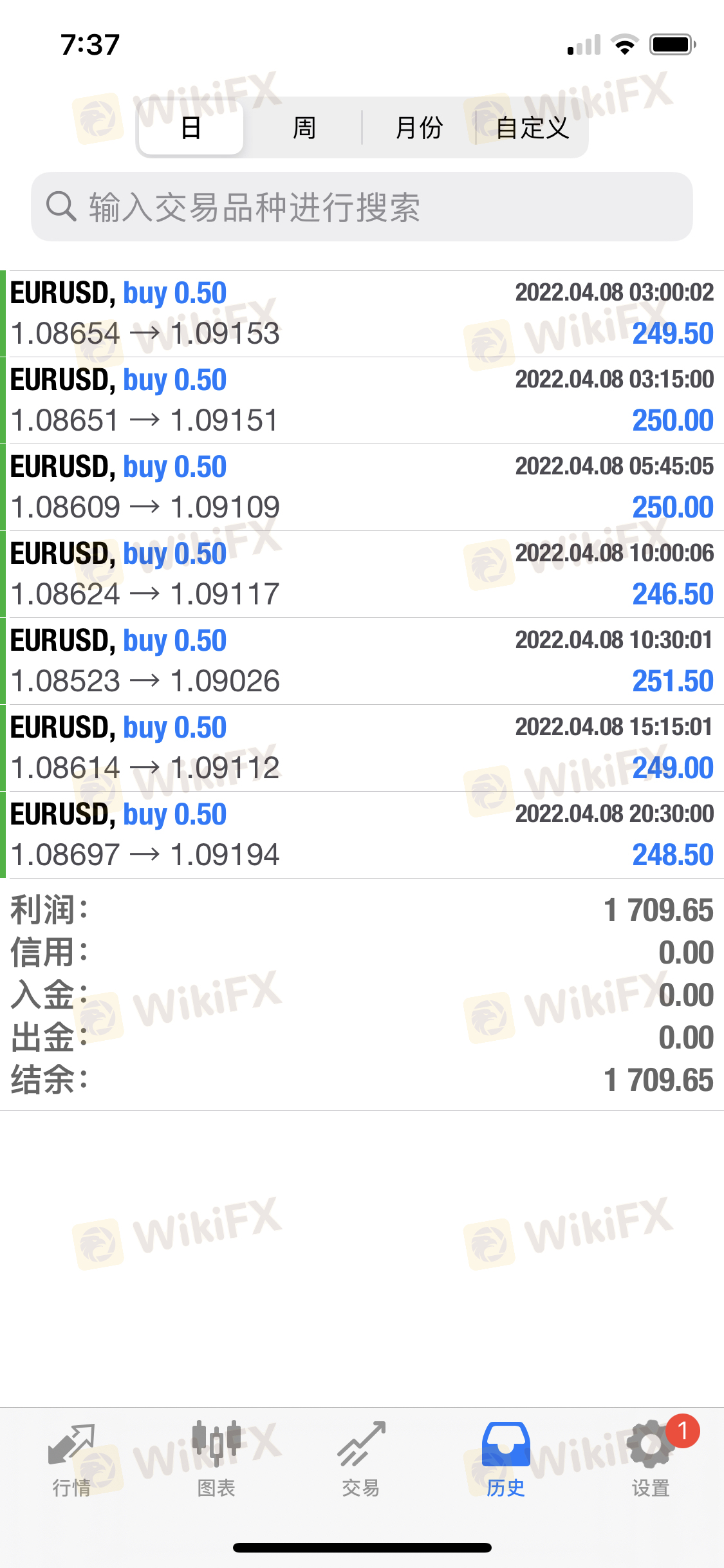
Task: Tap the symbol search field
Action: coord(362,207)
